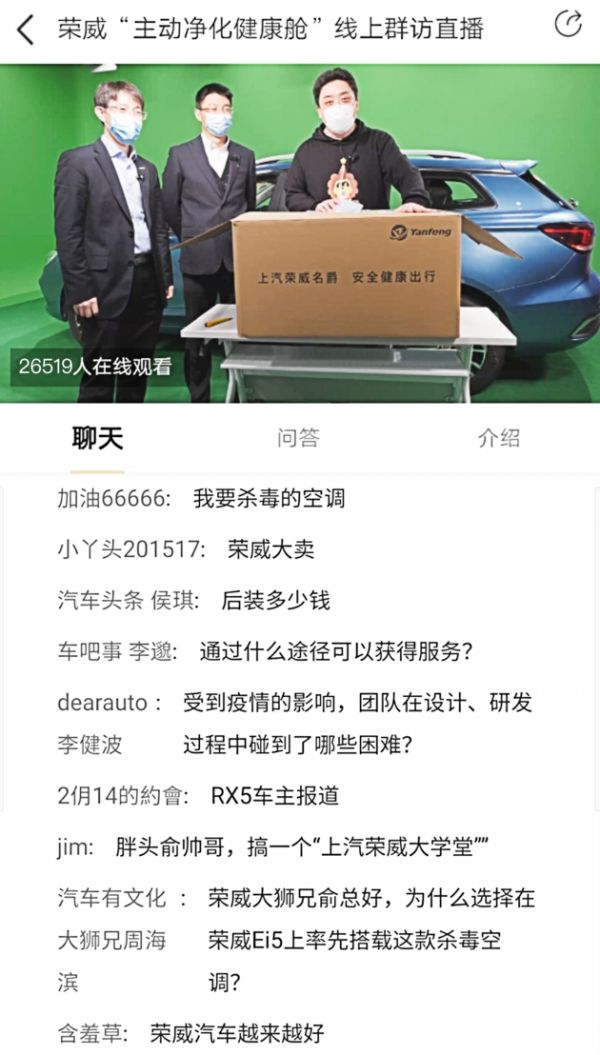
Task: Switch to the 问答 tab
Action: click(298, 438)
